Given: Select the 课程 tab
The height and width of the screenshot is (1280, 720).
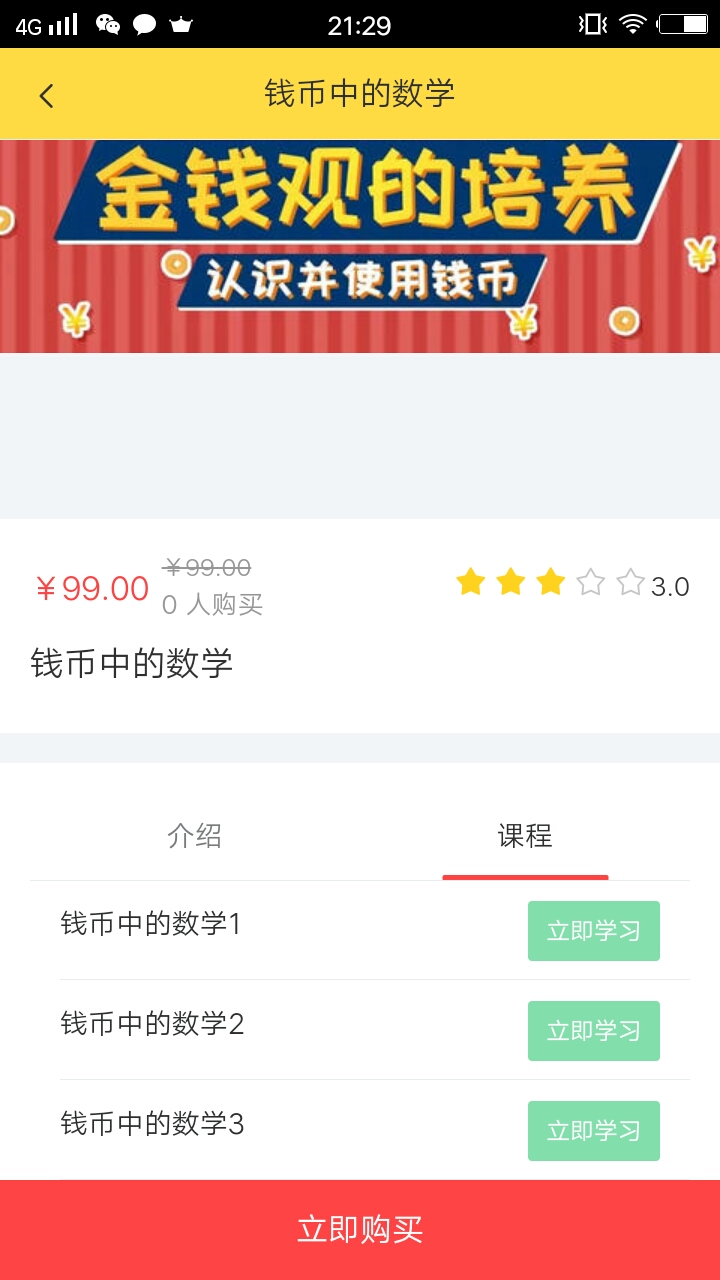Looking at the screenshot, I should point(524,836).
